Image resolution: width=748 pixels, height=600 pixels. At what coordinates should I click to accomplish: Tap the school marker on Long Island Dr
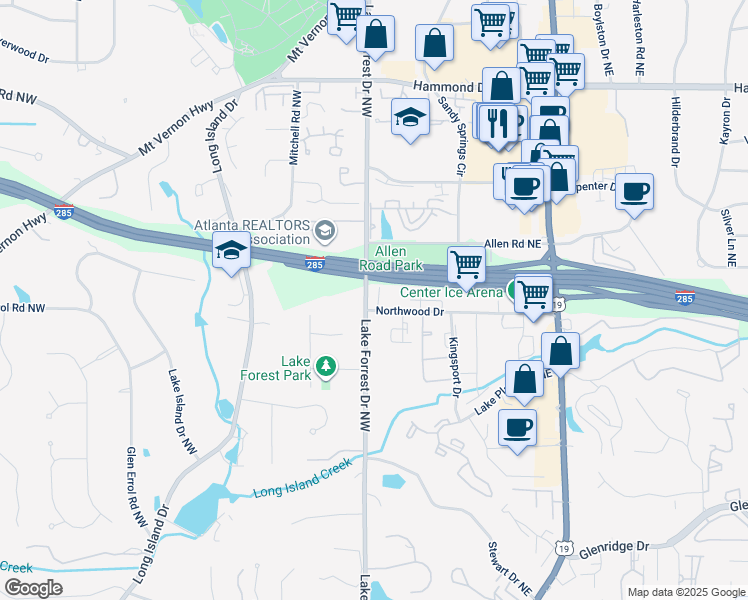[231, 251]
